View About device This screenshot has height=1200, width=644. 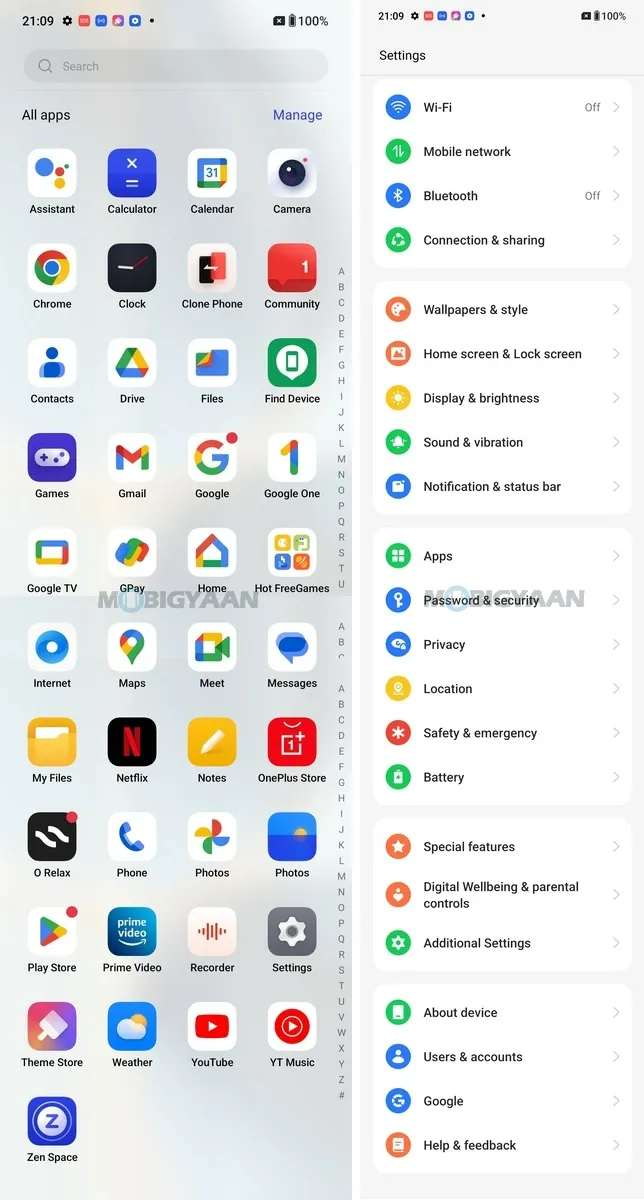click(502, 1013)
